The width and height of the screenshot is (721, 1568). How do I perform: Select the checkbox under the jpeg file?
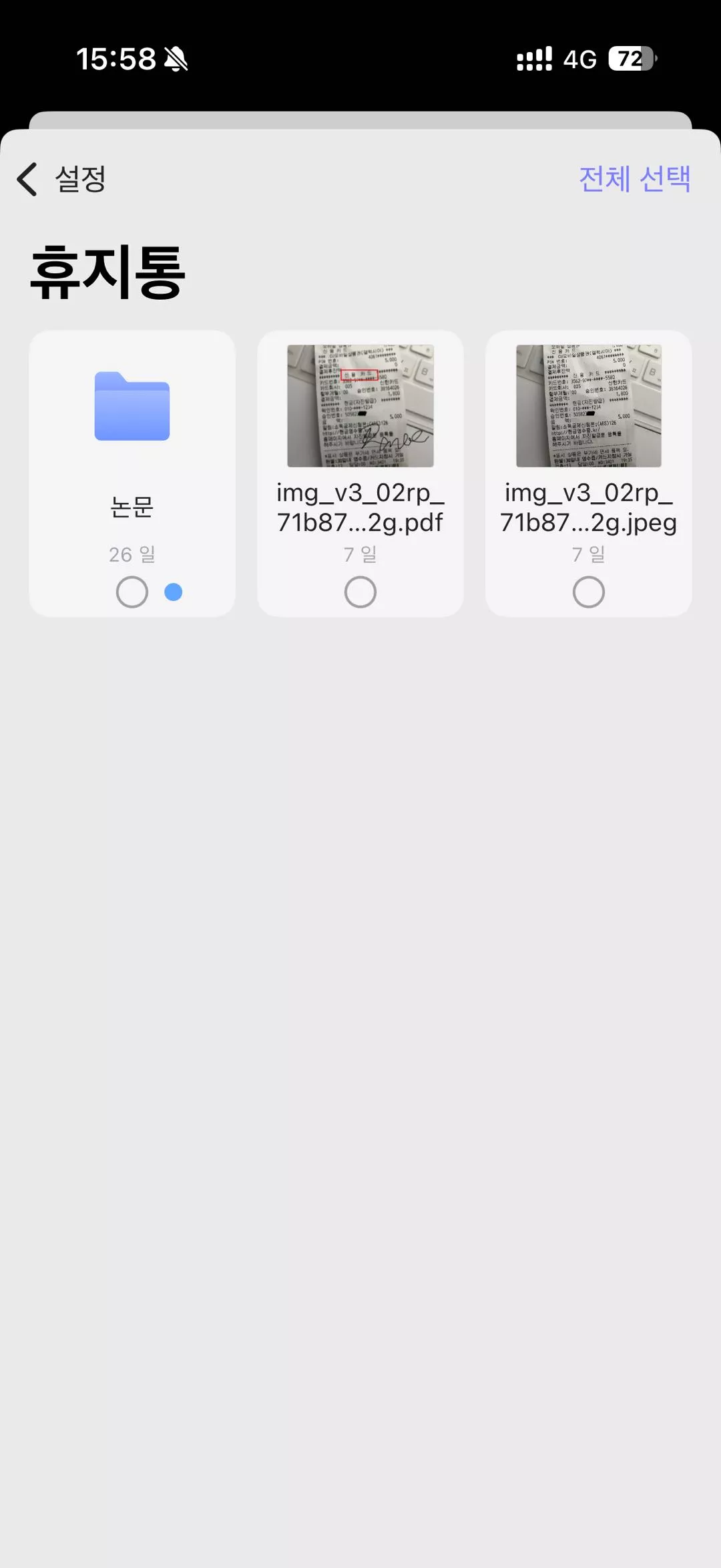tap(587, 592)
